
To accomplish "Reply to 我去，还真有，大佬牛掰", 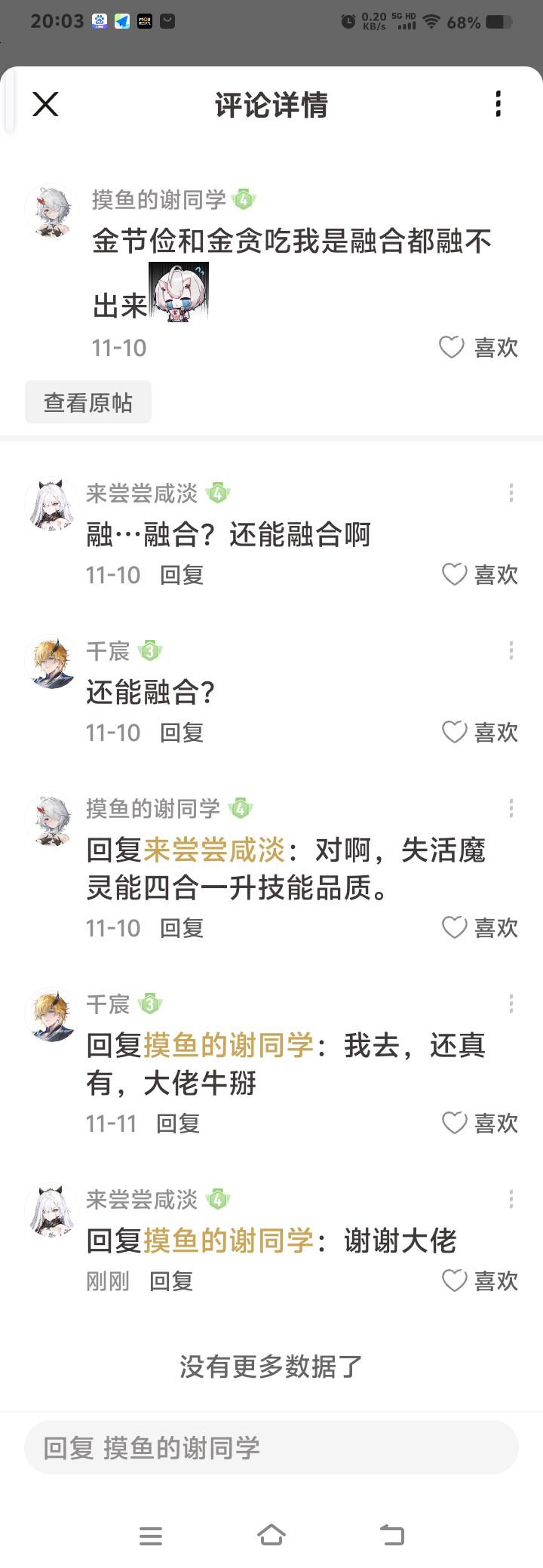I will pyautogui.click(x=178, y=1124).
